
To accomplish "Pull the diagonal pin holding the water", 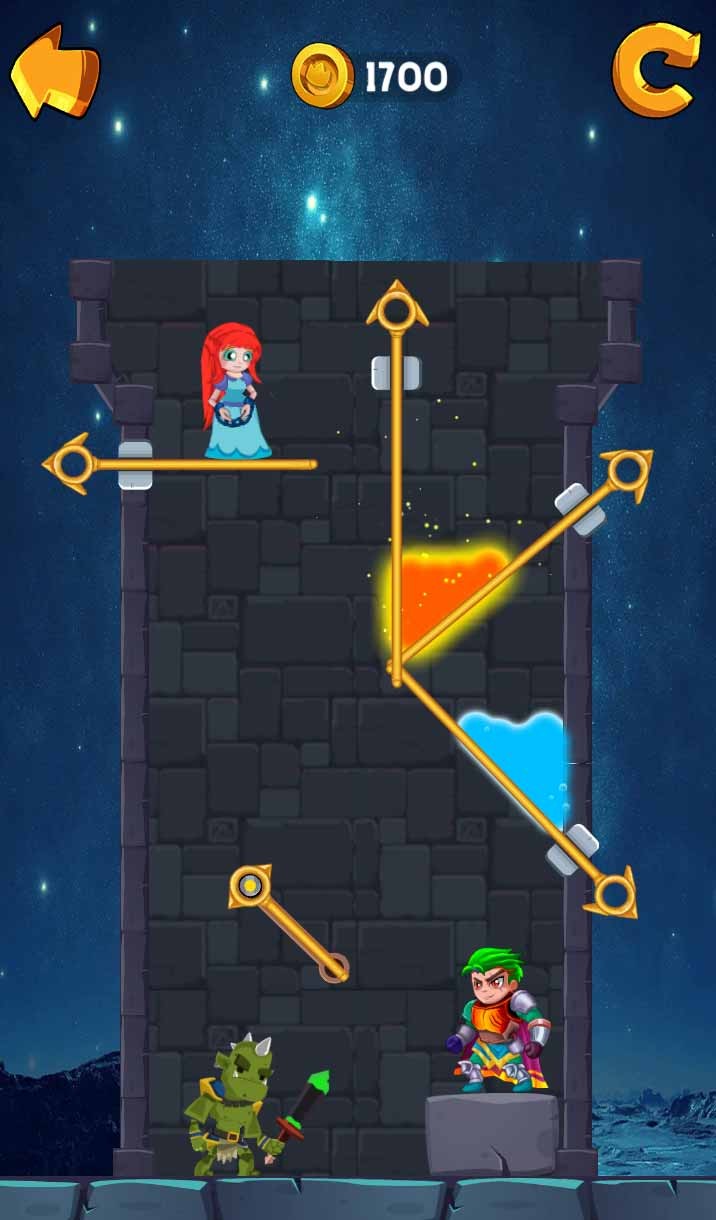I will pos(612,890).
